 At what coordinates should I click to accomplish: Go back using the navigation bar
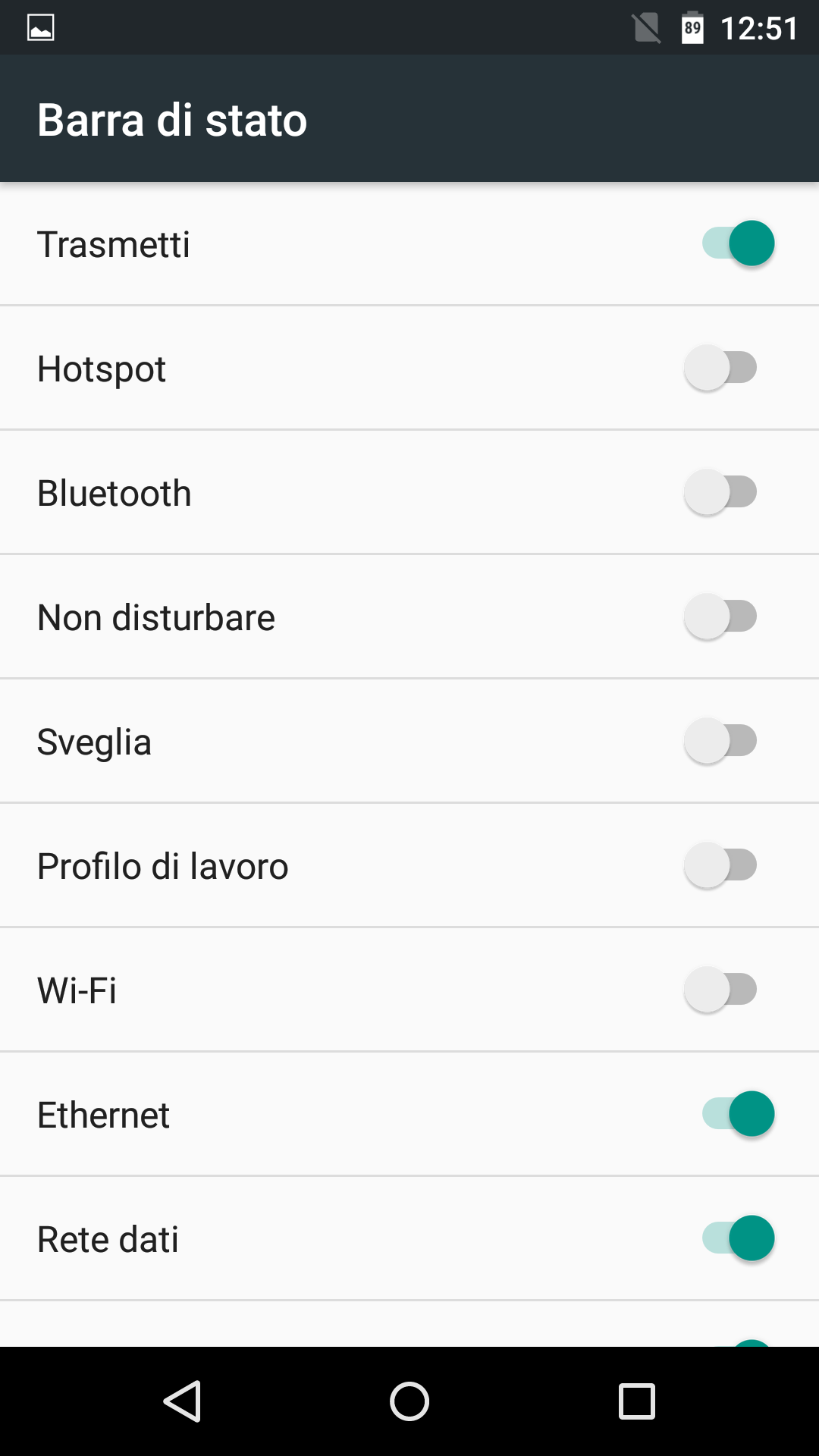coord(182,1401)
